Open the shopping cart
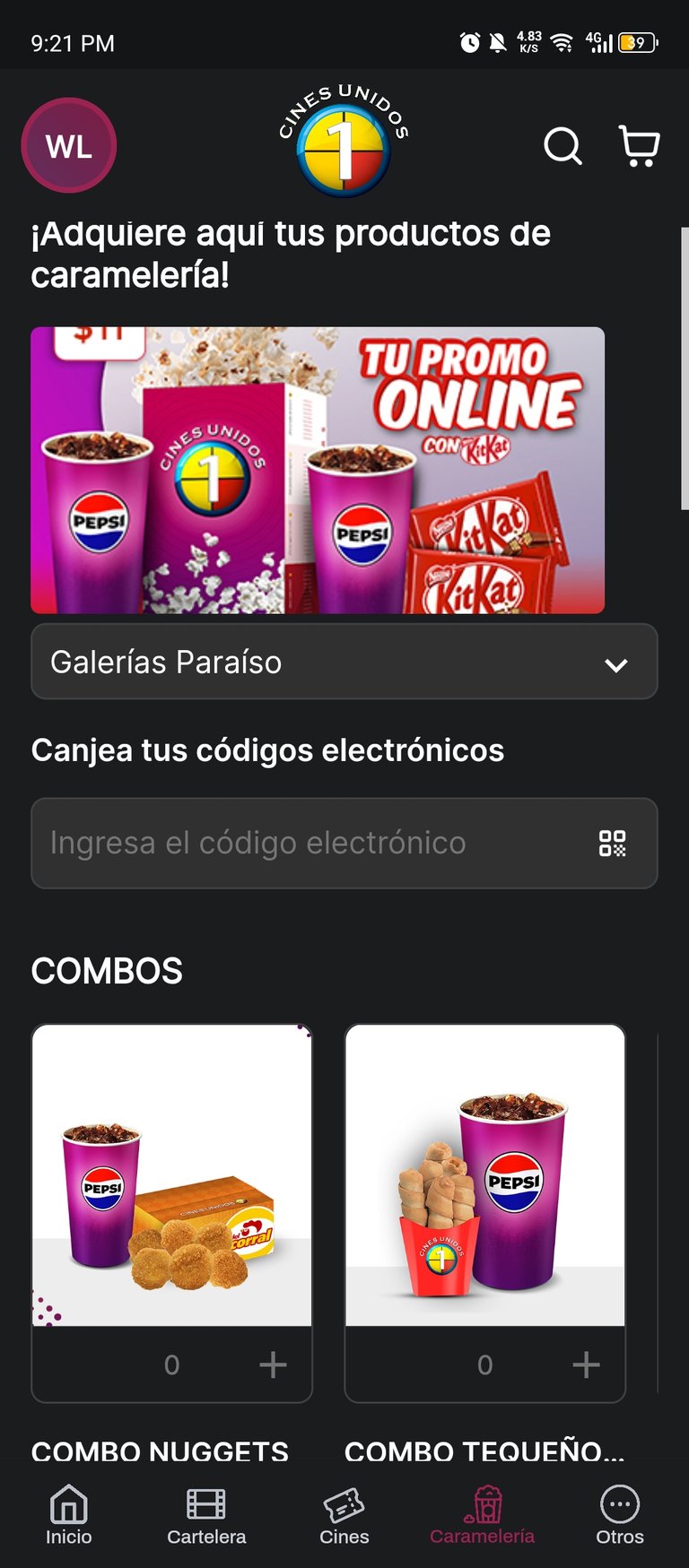 [x=640, y=146]
